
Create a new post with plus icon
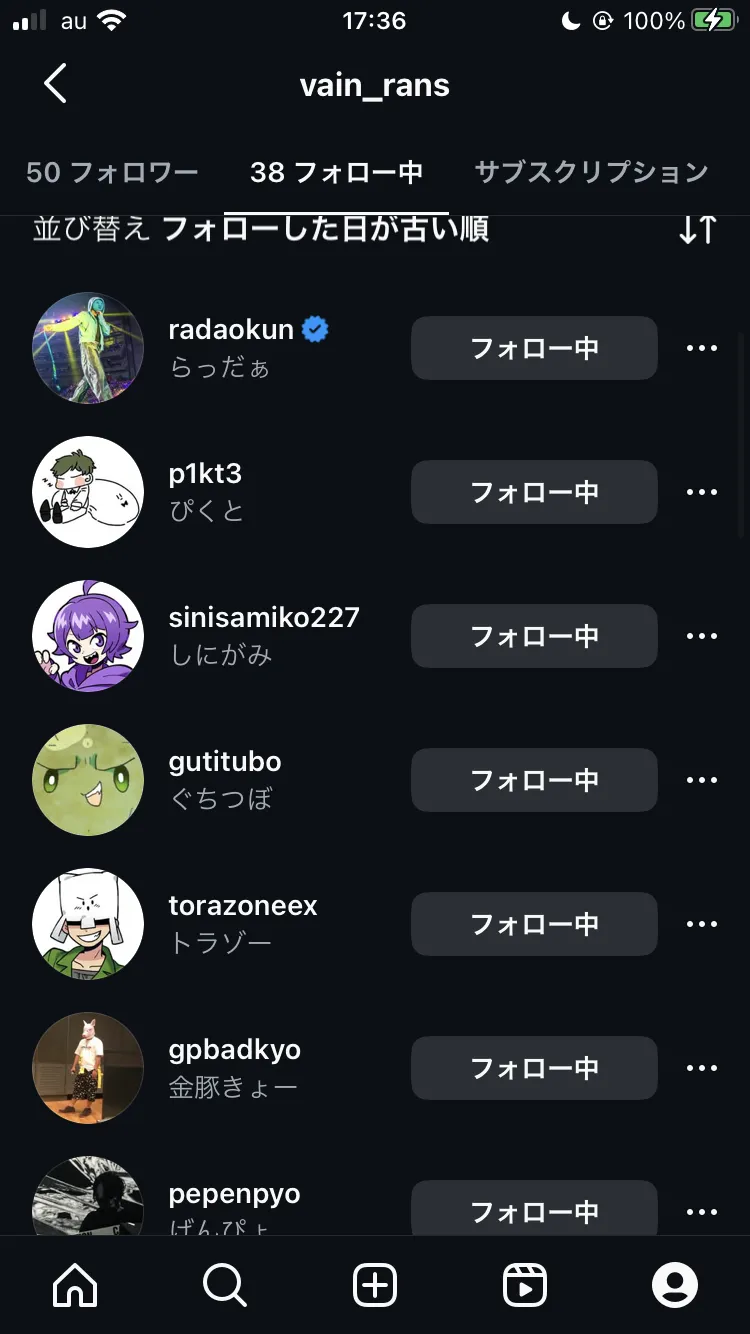(x=375, y=1285)
